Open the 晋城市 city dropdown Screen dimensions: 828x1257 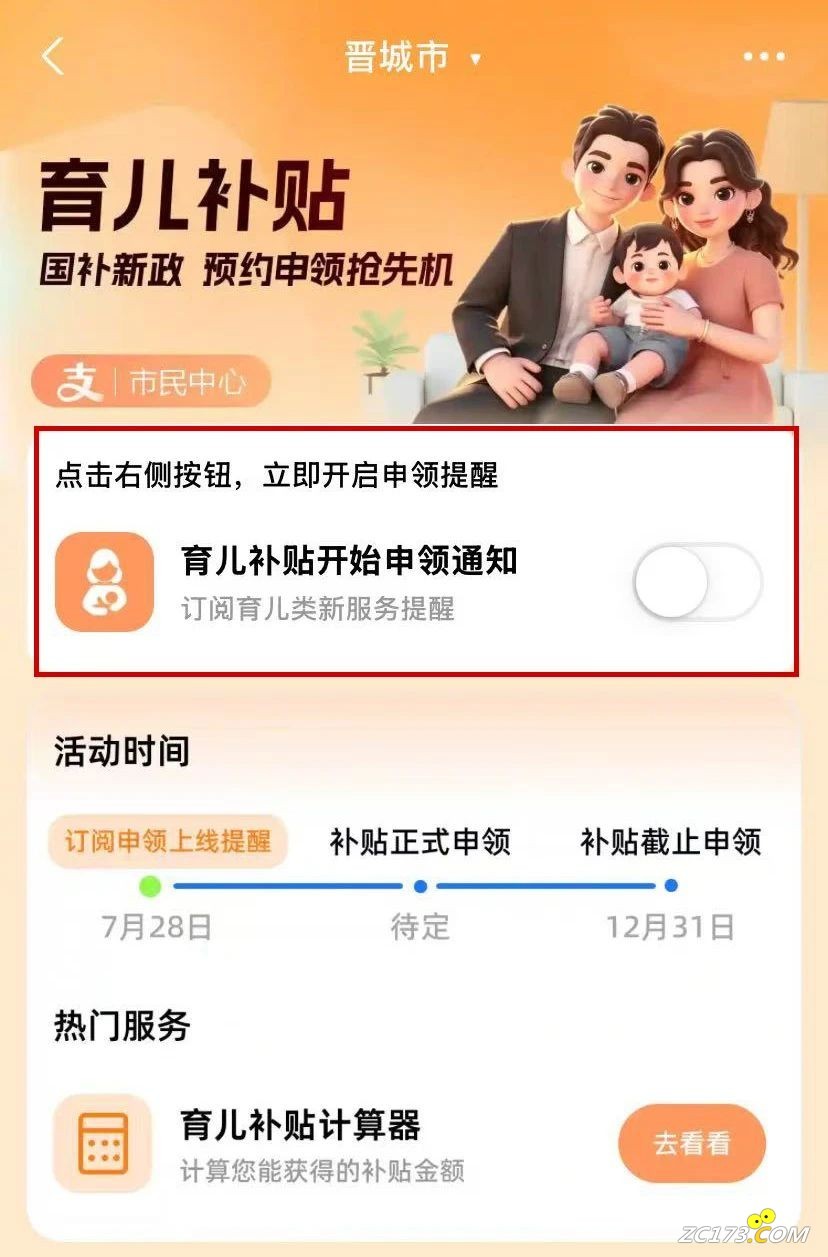tap(412, 58)
